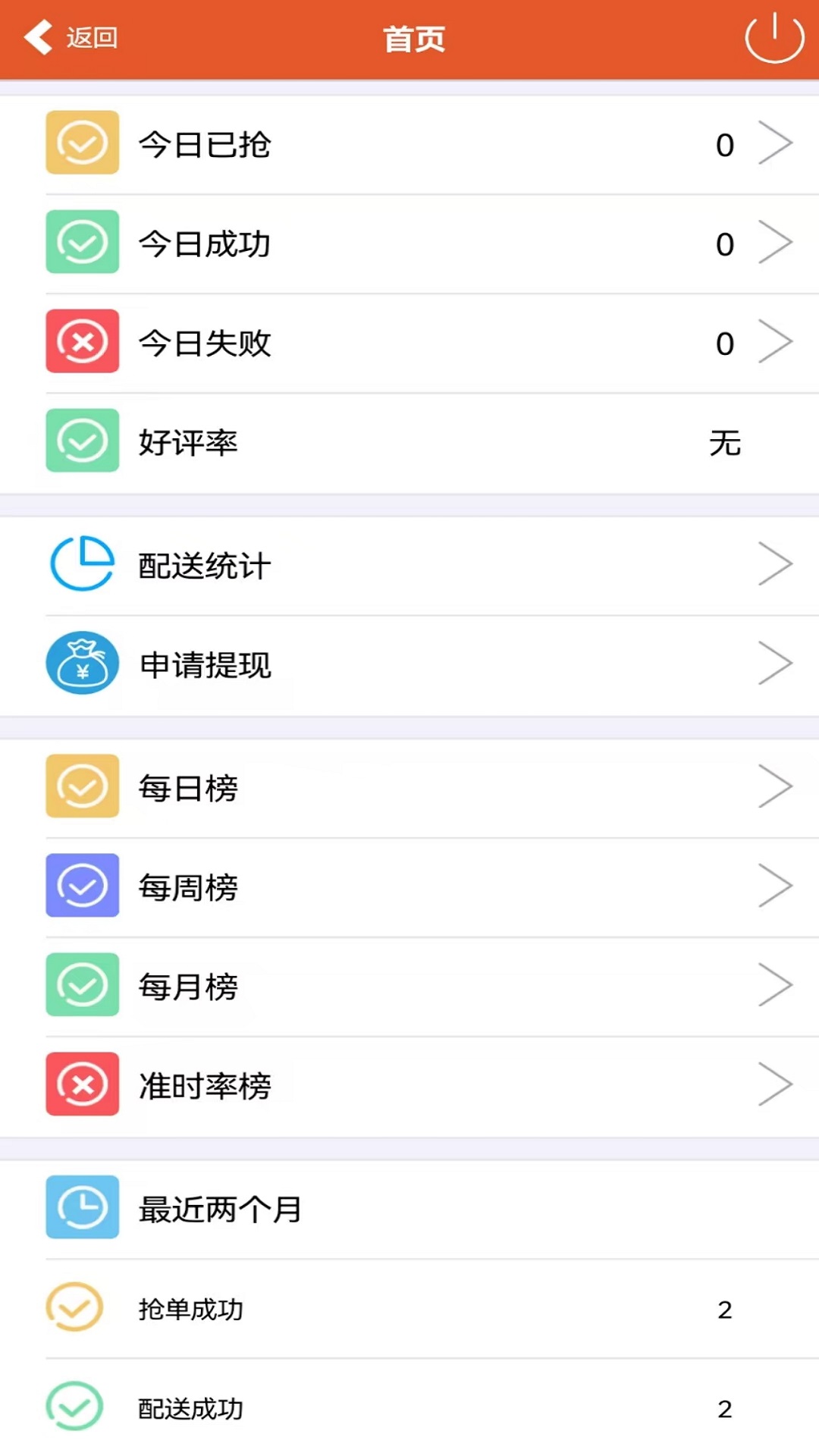Click the 抢单成功 count showing 2
The image size is (819, 1456).
click(726, 1310)
